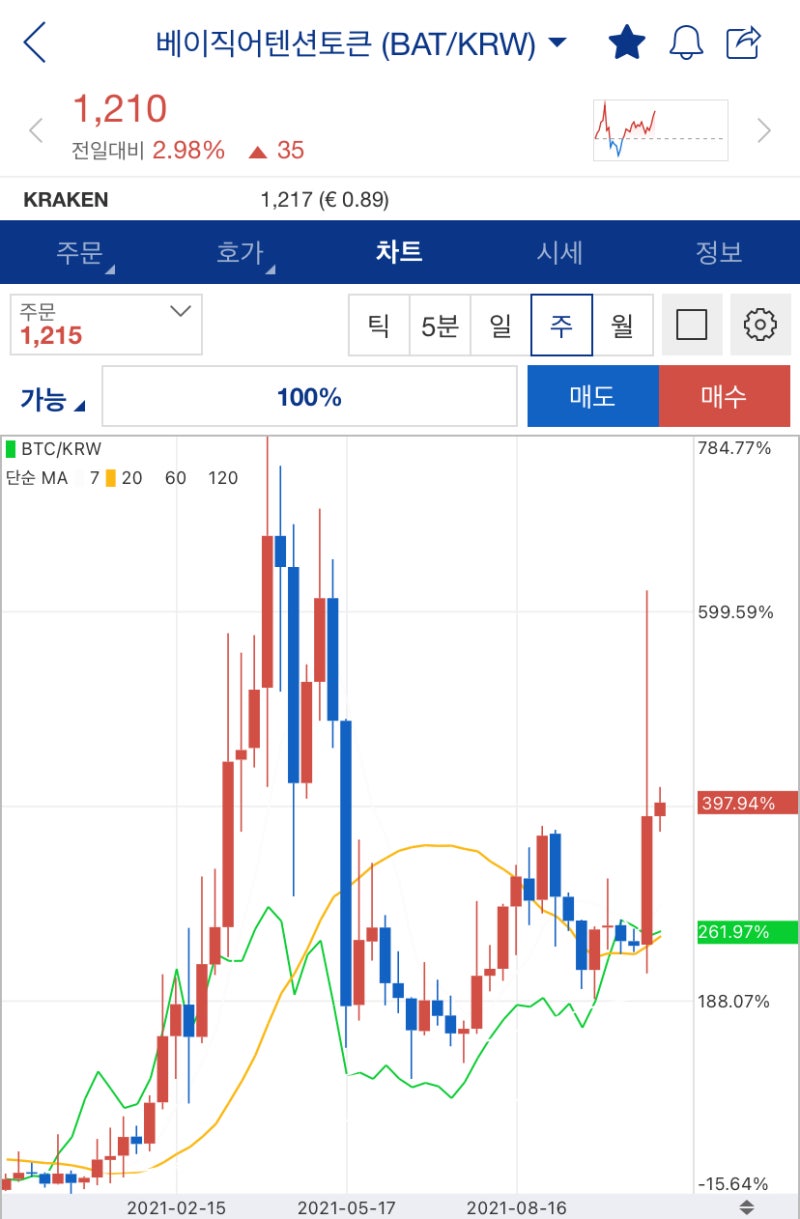This screenshot has width=800, height=1219.
Task: Mark BAT/KRW as favorite with the star
Action: 627,42
